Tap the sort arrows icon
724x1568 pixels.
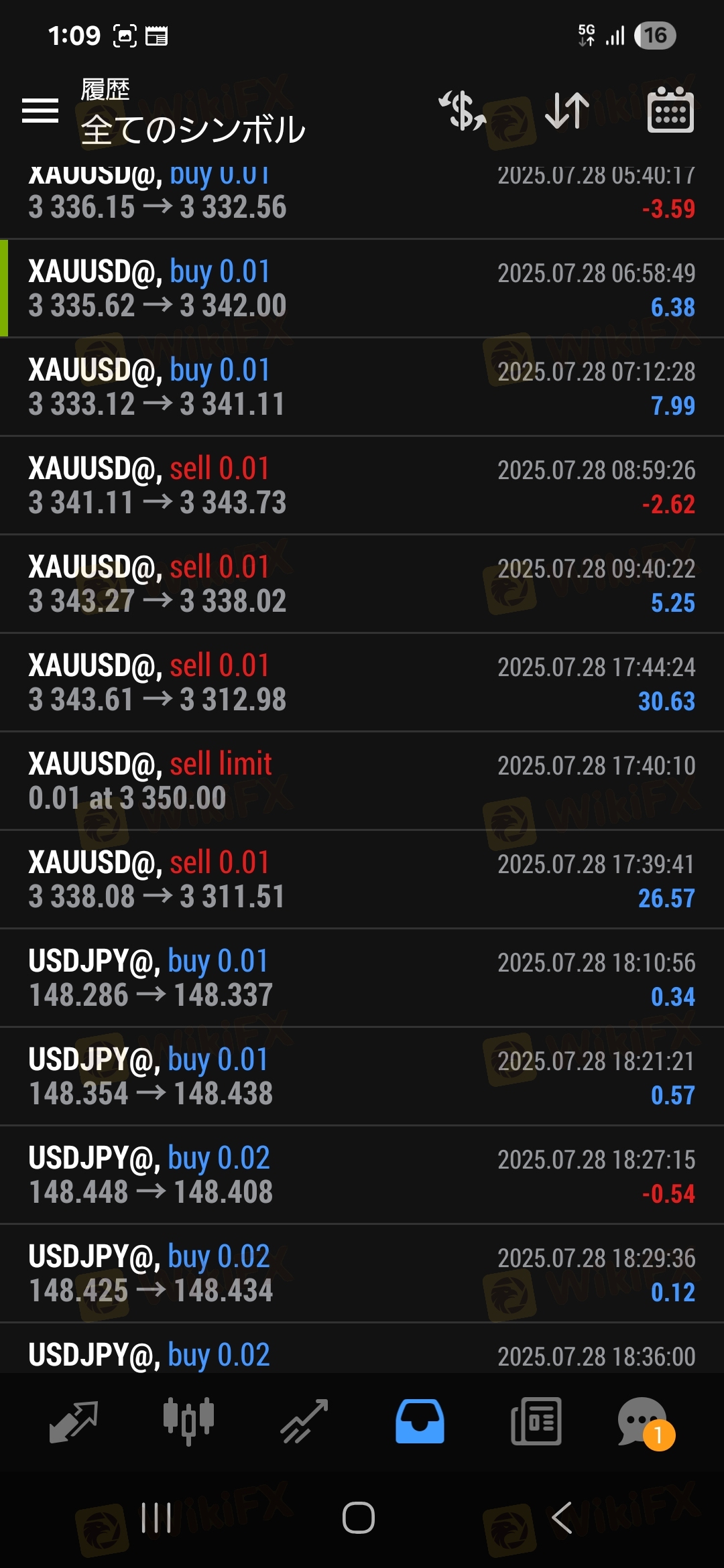coord(567,111)
